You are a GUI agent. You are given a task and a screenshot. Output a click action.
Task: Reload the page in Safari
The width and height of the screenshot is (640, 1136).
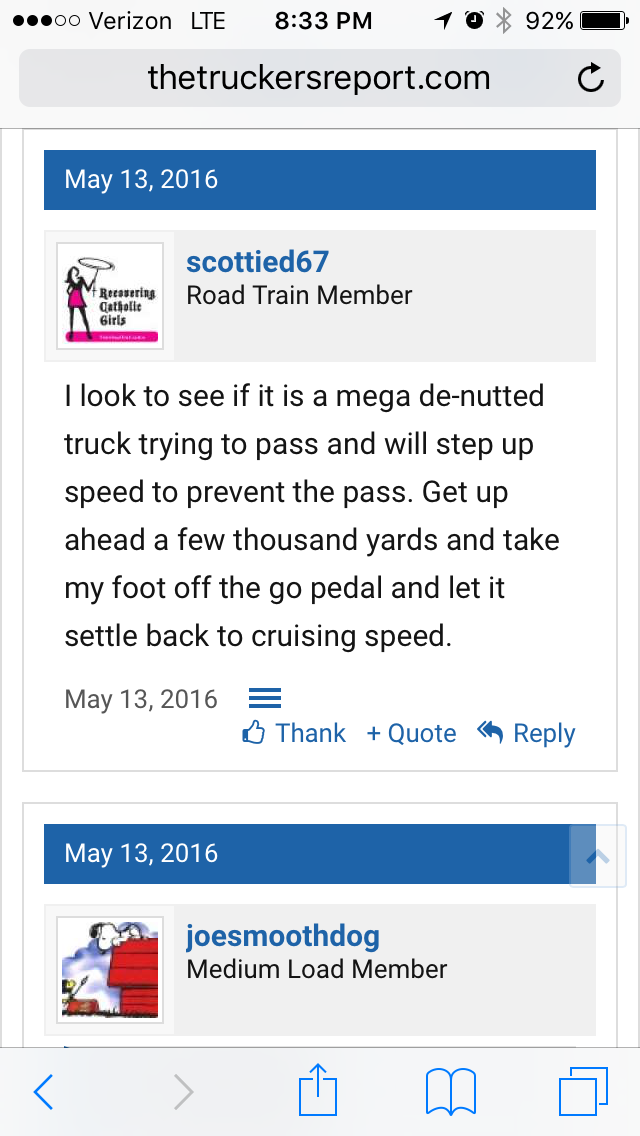591,78
